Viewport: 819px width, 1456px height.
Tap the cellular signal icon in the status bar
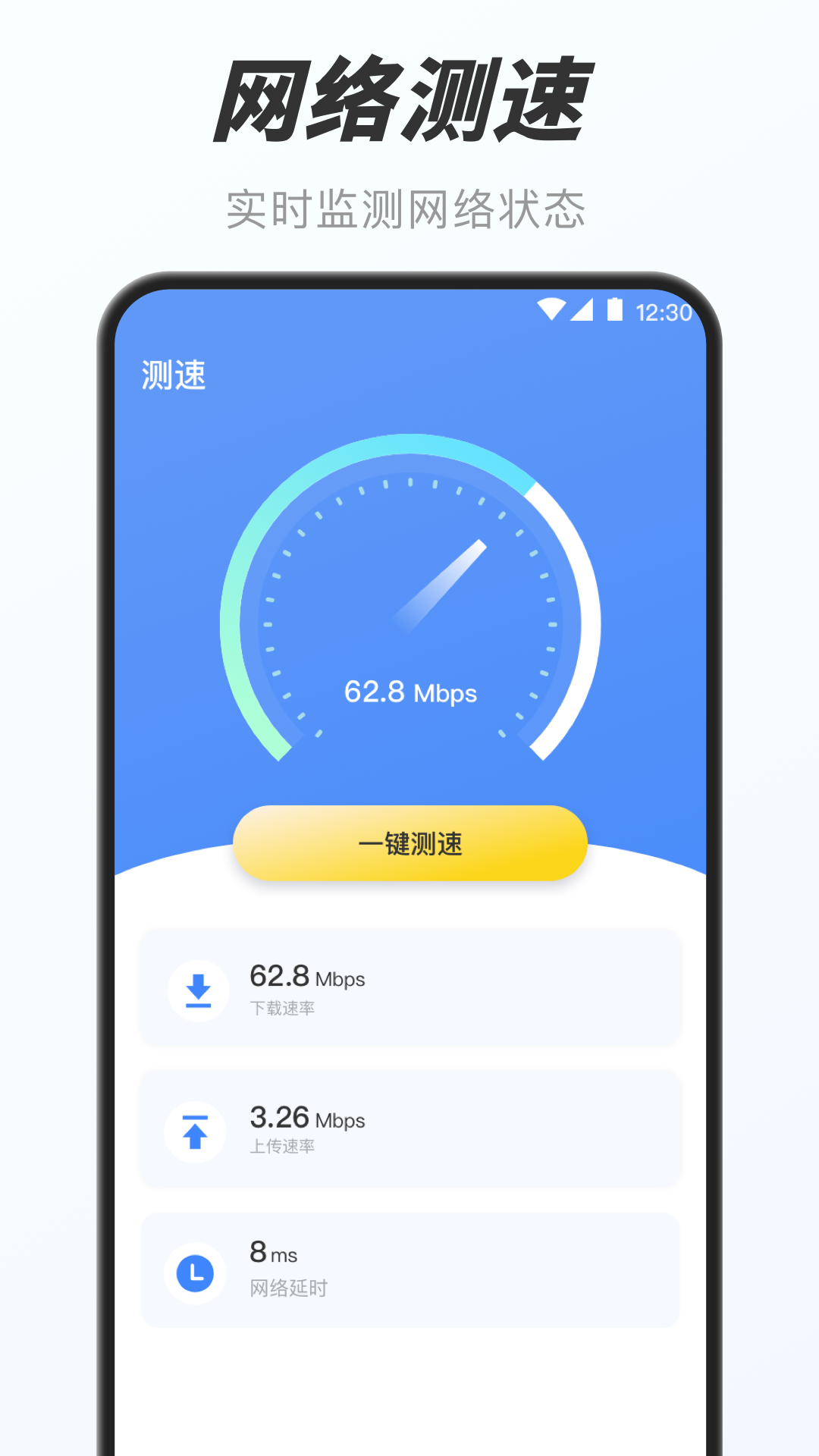585,309
